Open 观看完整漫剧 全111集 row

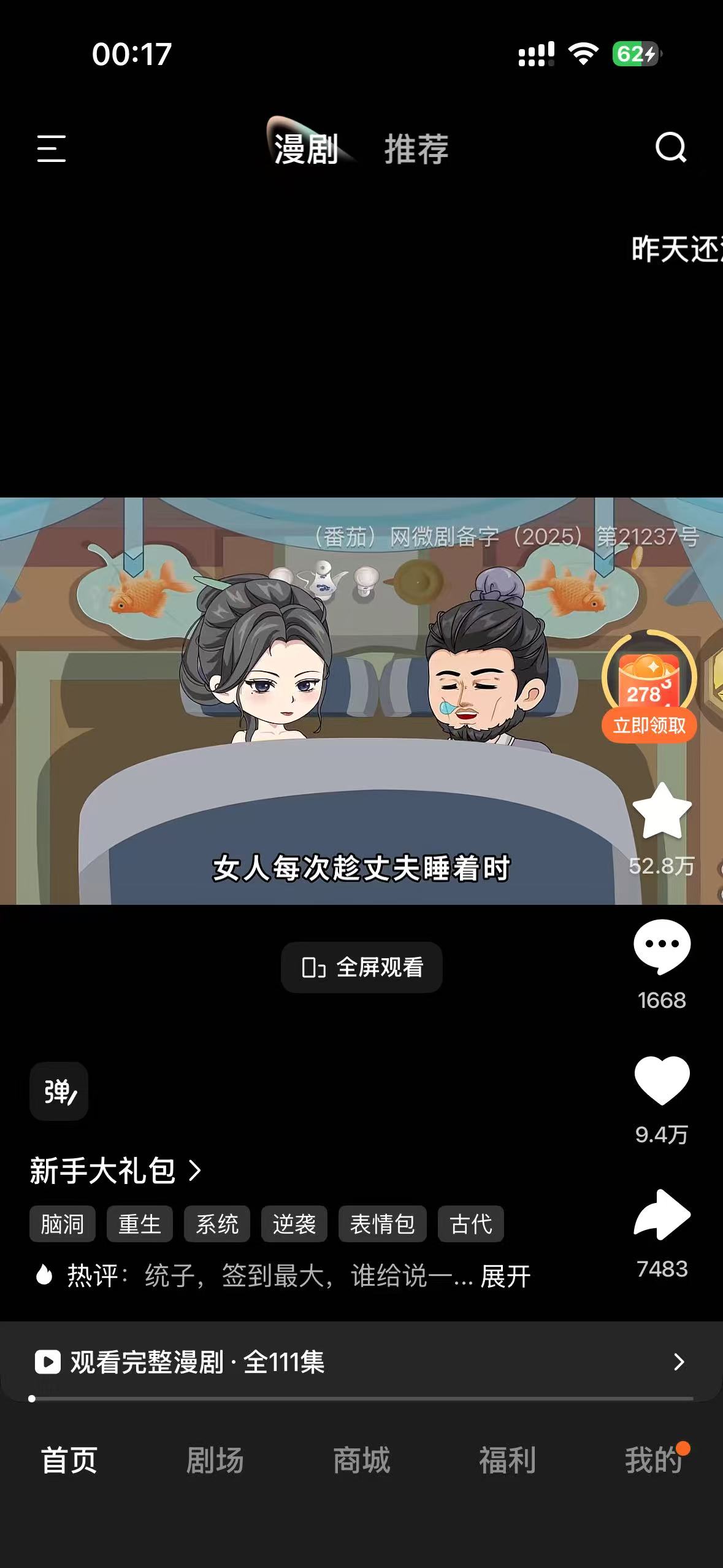click(x=361, y=1362)
